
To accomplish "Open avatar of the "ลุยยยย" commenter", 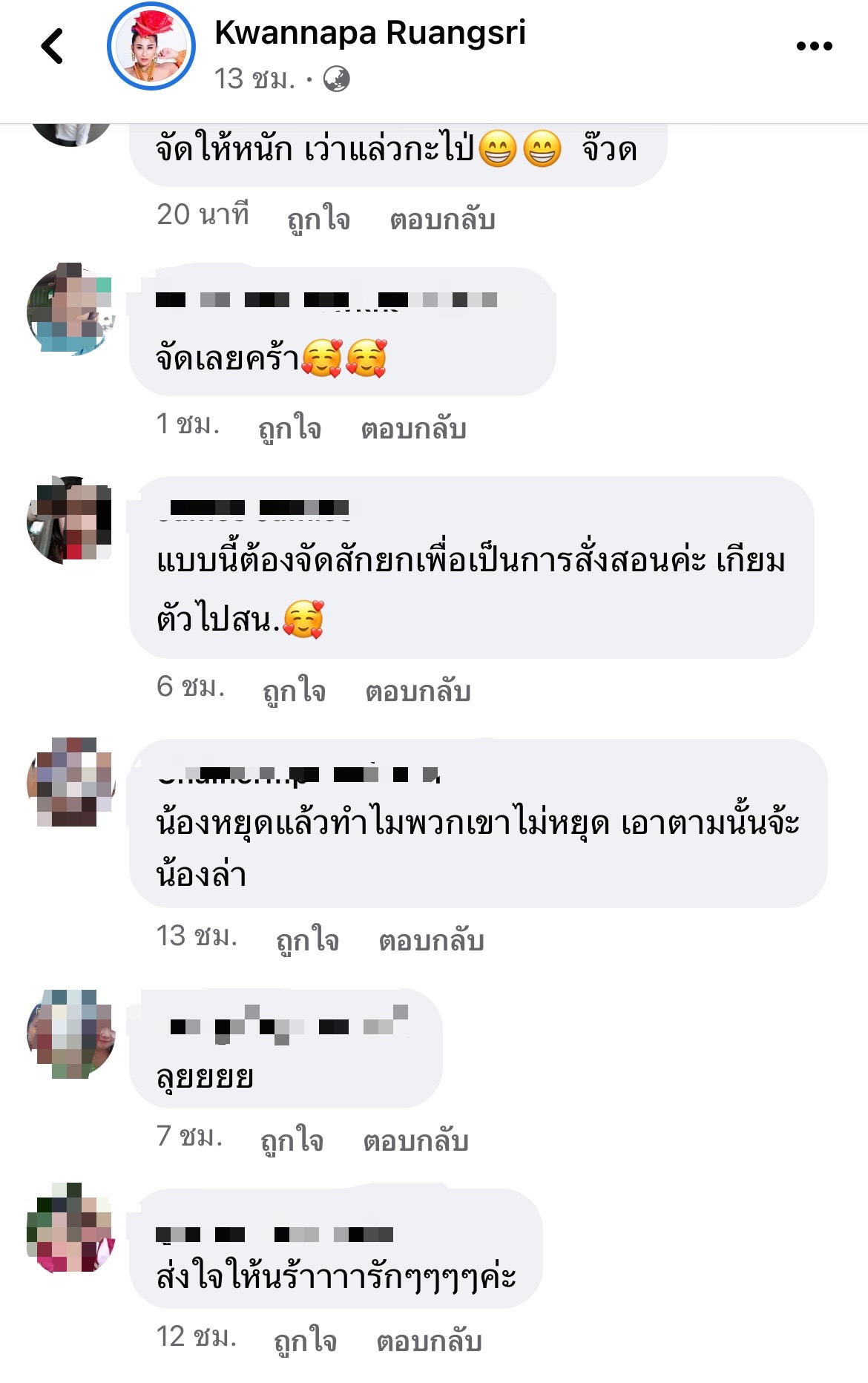I will coord(71,1033).
